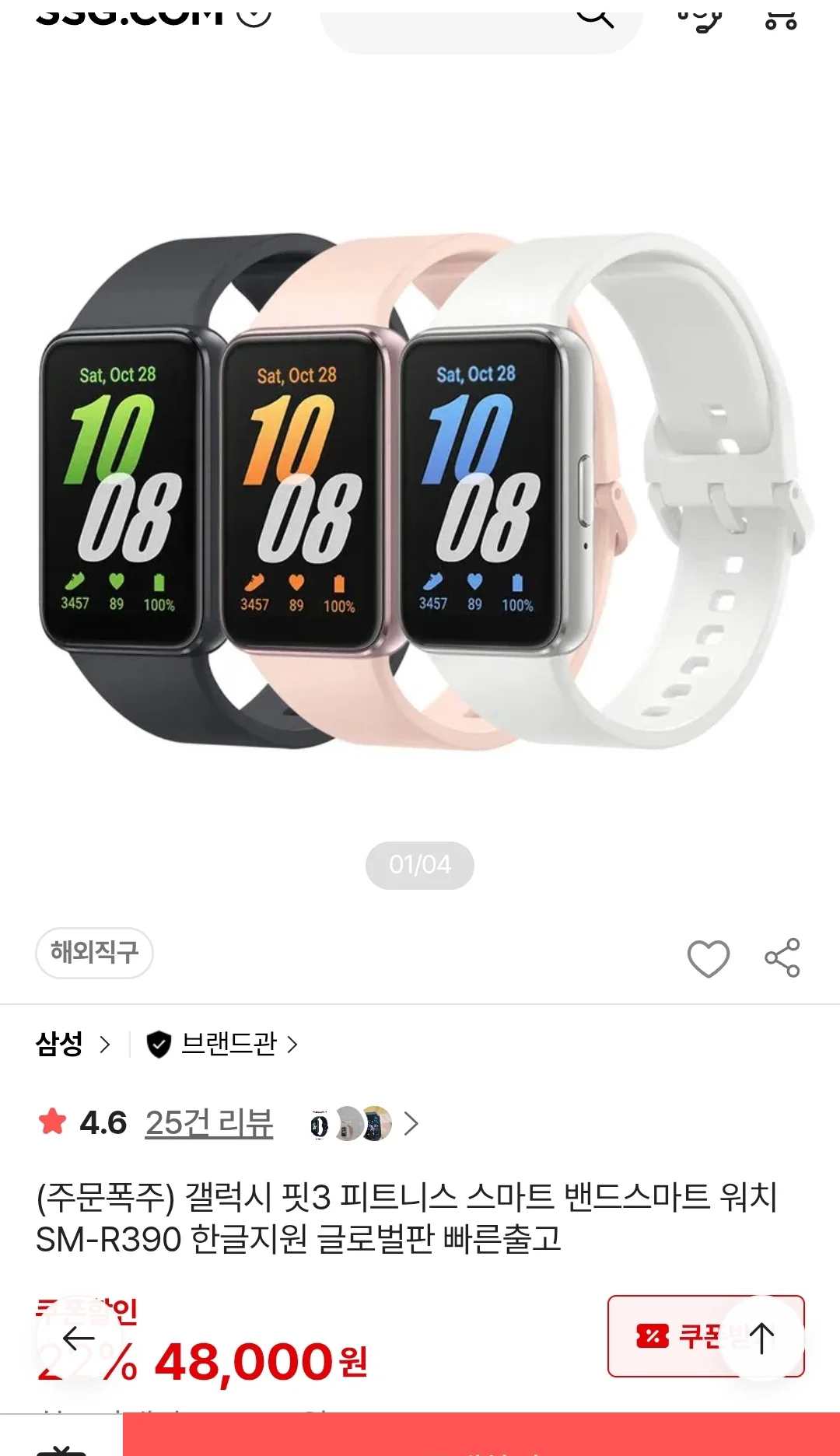840x1456 pixels.
Task: Share this product
Action: coord(782,957)
